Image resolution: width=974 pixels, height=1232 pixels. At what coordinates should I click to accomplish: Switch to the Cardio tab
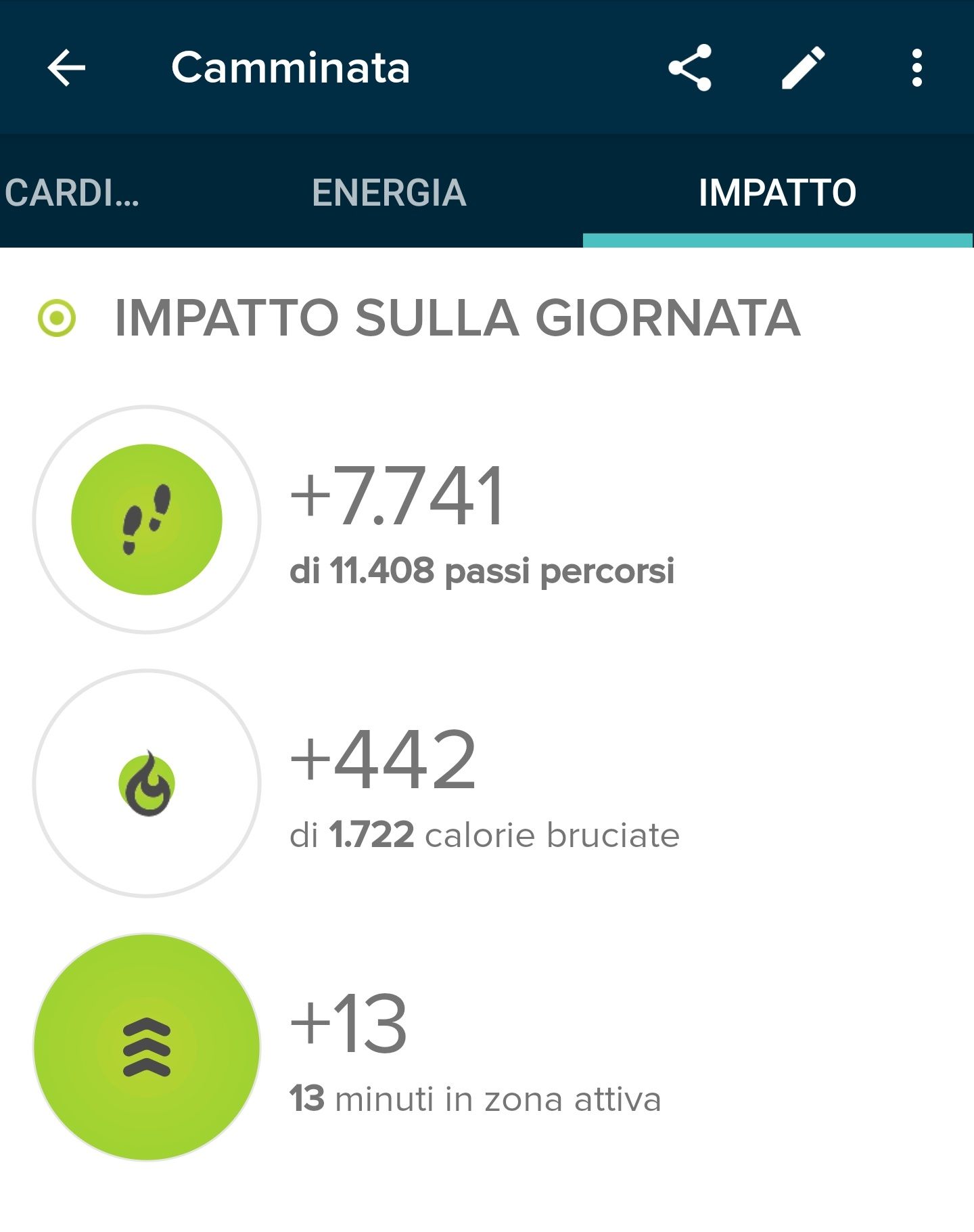pos(72,193)
